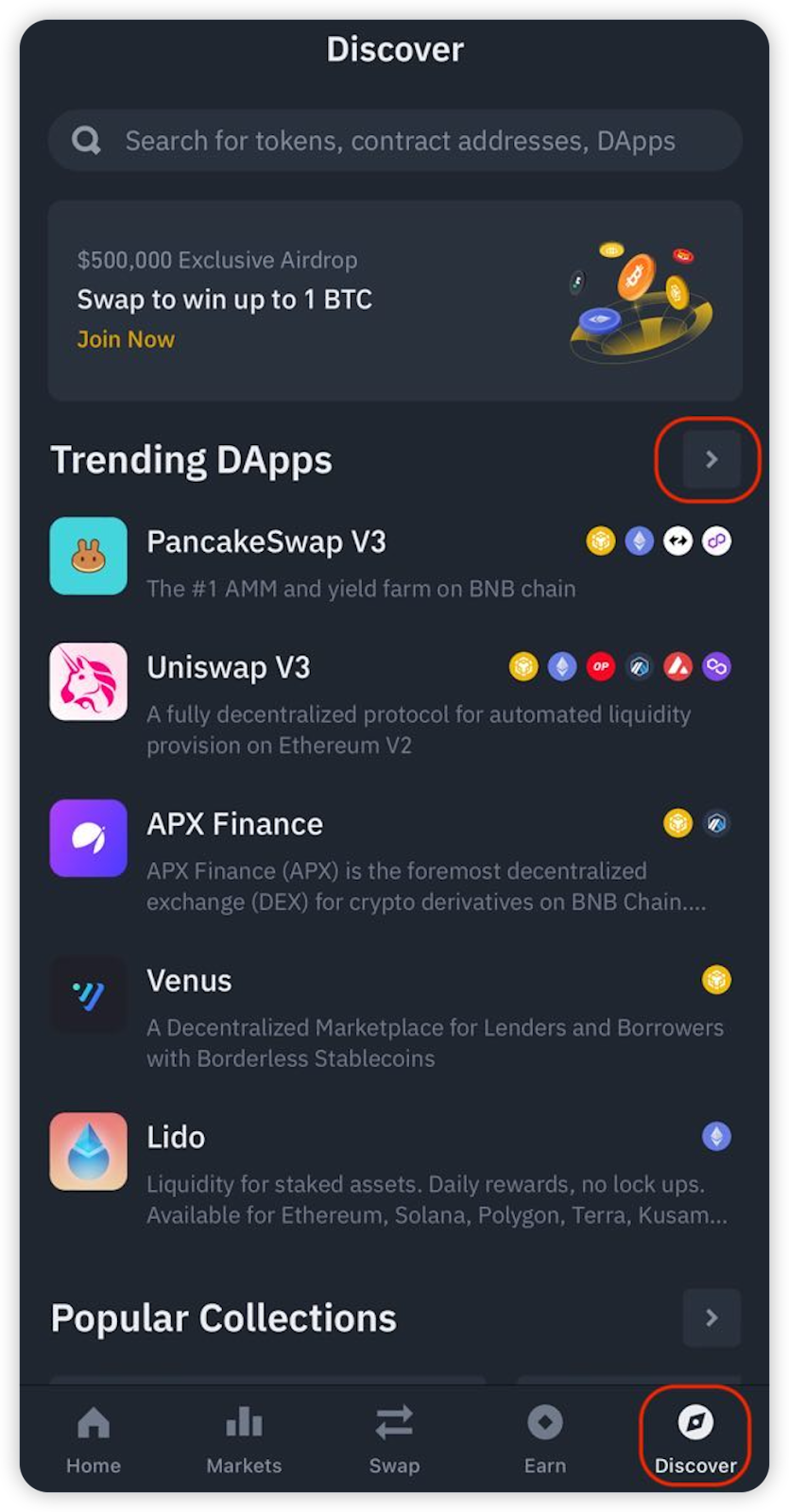Switch to the Home tab
Viewport: 789px width, 1512px height.
tap(94, 1438)
